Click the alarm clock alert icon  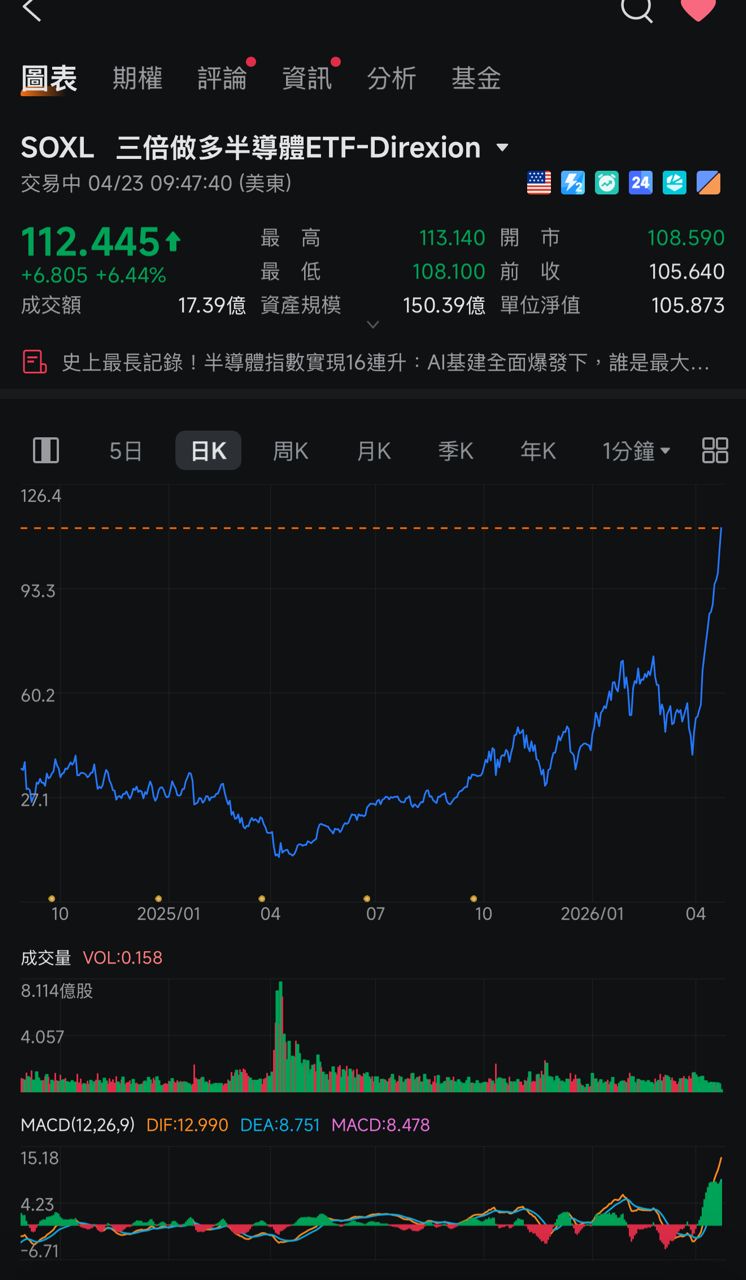pyautogui.click(x=606, y=182)
